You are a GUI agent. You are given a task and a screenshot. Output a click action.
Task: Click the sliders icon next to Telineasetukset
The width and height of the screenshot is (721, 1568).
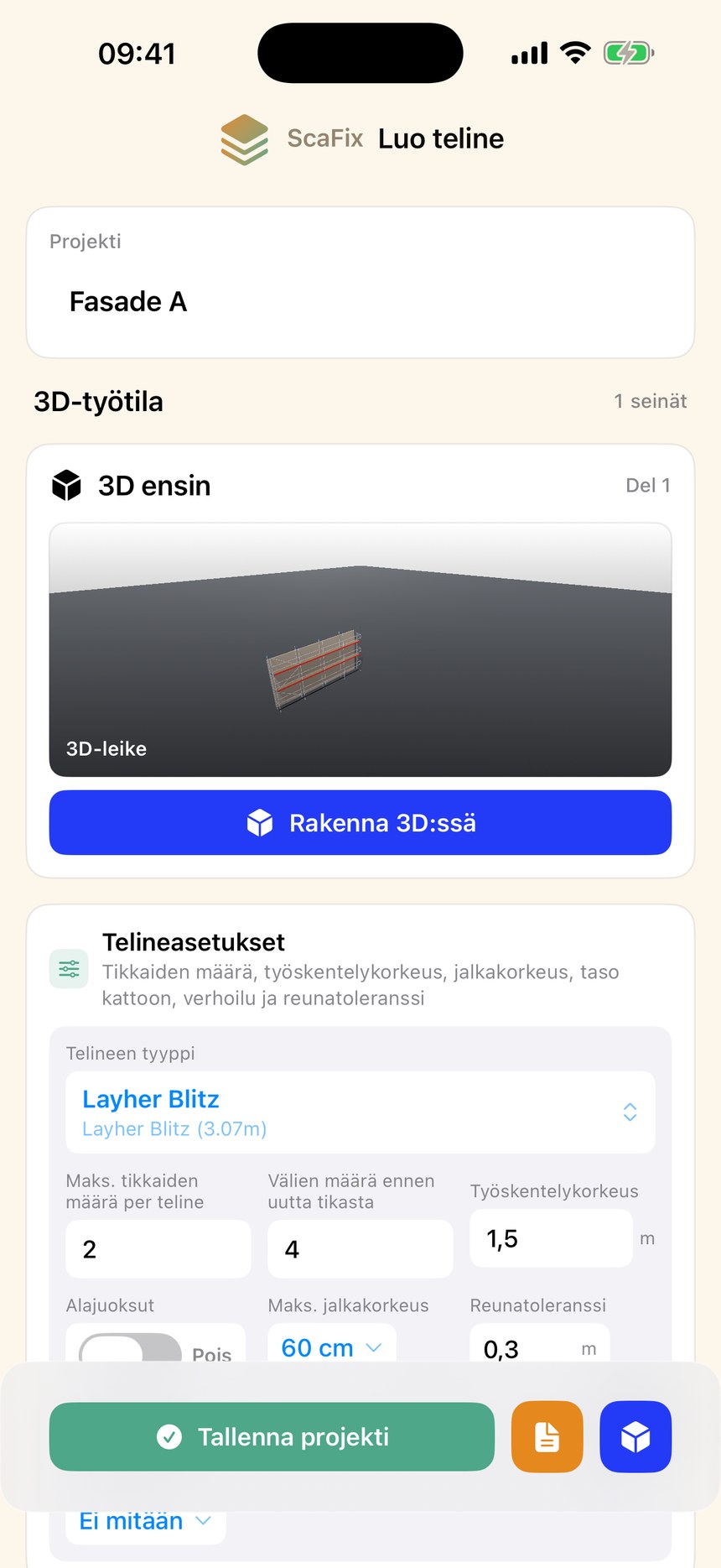coord(69,968)
